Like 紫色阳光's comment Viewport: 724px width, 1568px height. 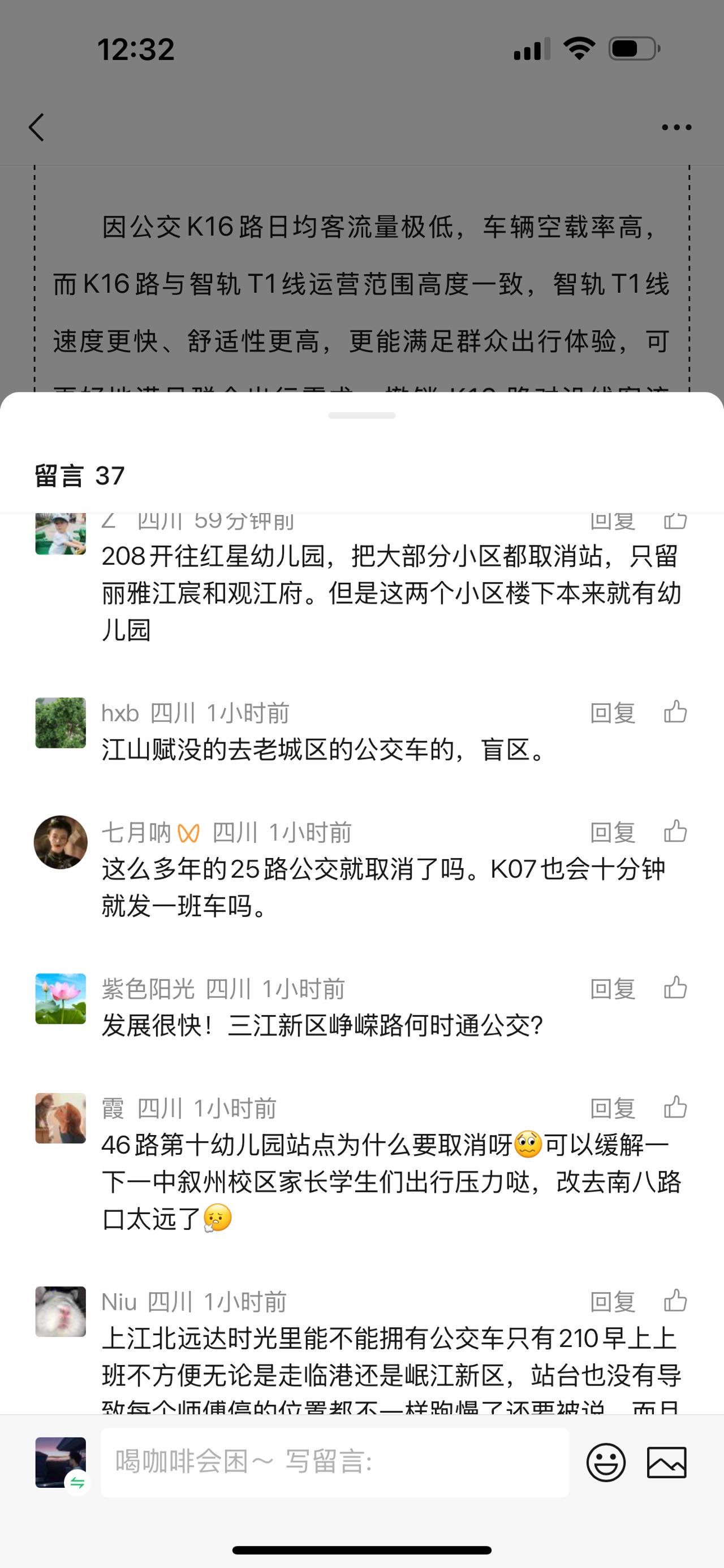675,988
